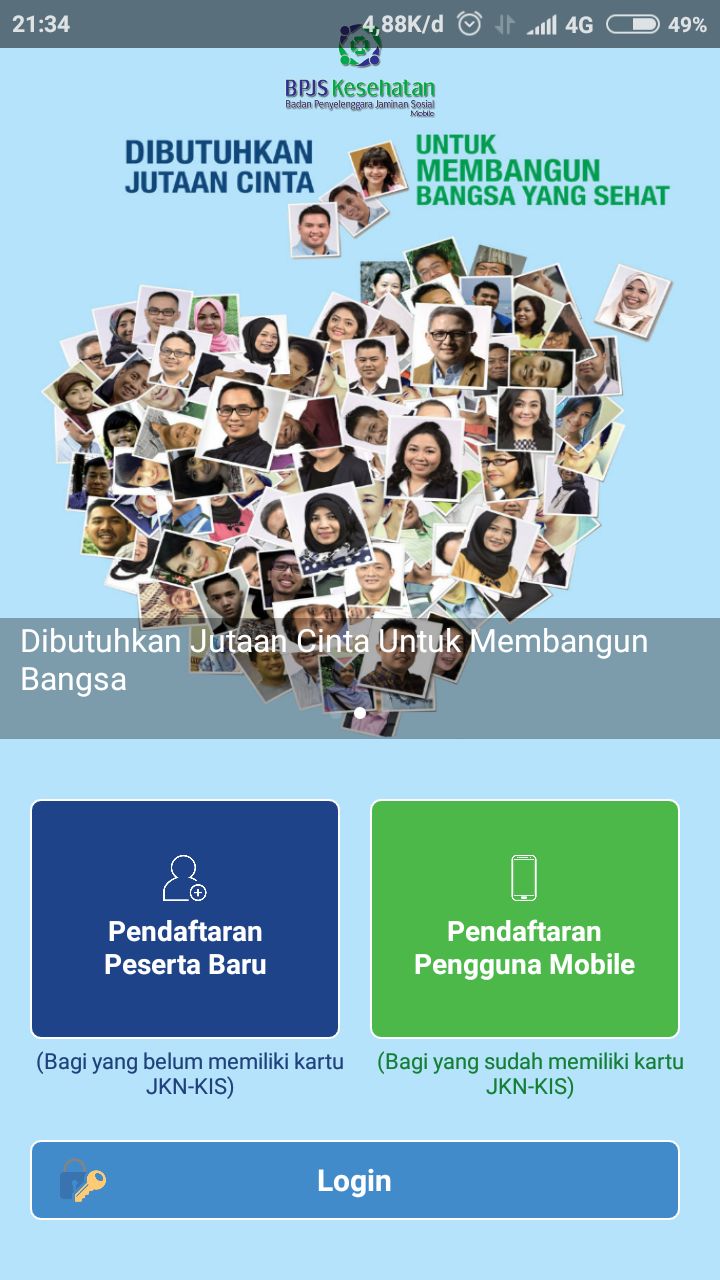Tap the add-new-participant person icon
The image size is (720, 1280).
[186, 878]
